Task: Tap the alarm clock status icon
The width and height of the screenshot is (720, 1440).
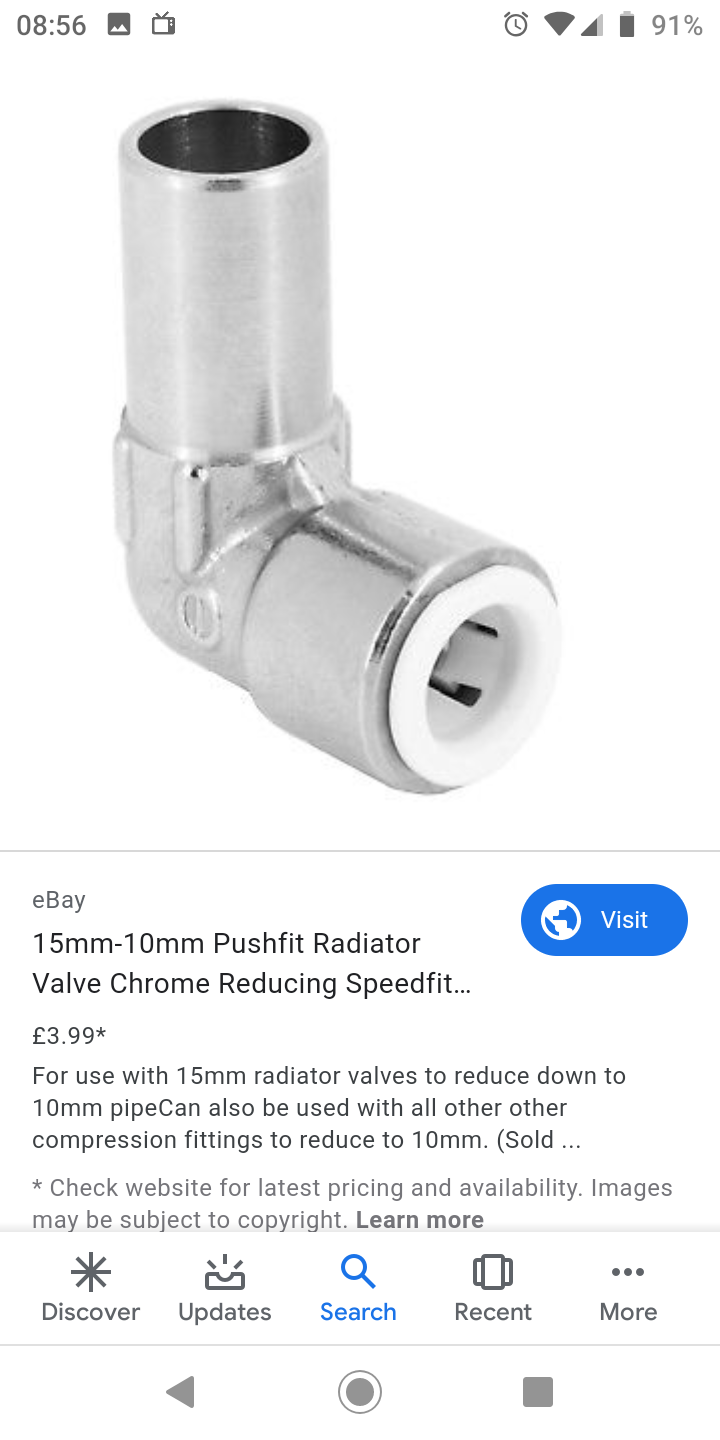Action: coord(514,24)
